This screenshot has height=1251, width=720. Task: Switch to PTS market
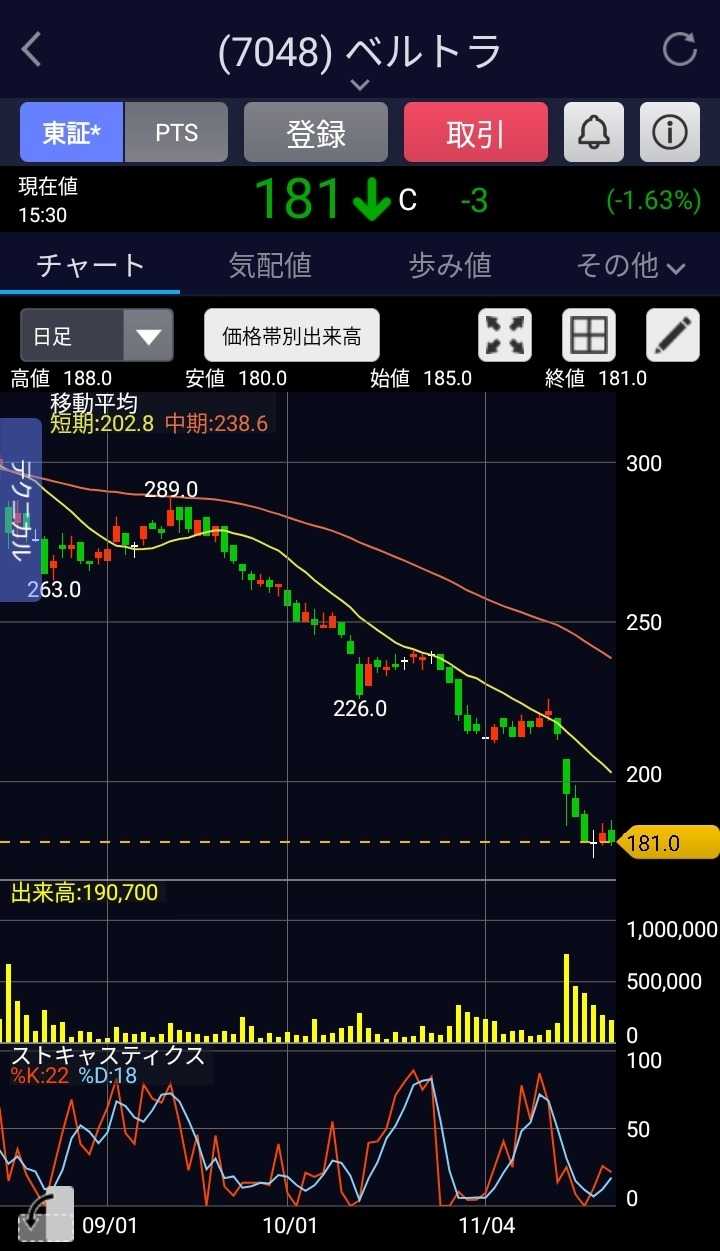point(176,133)
